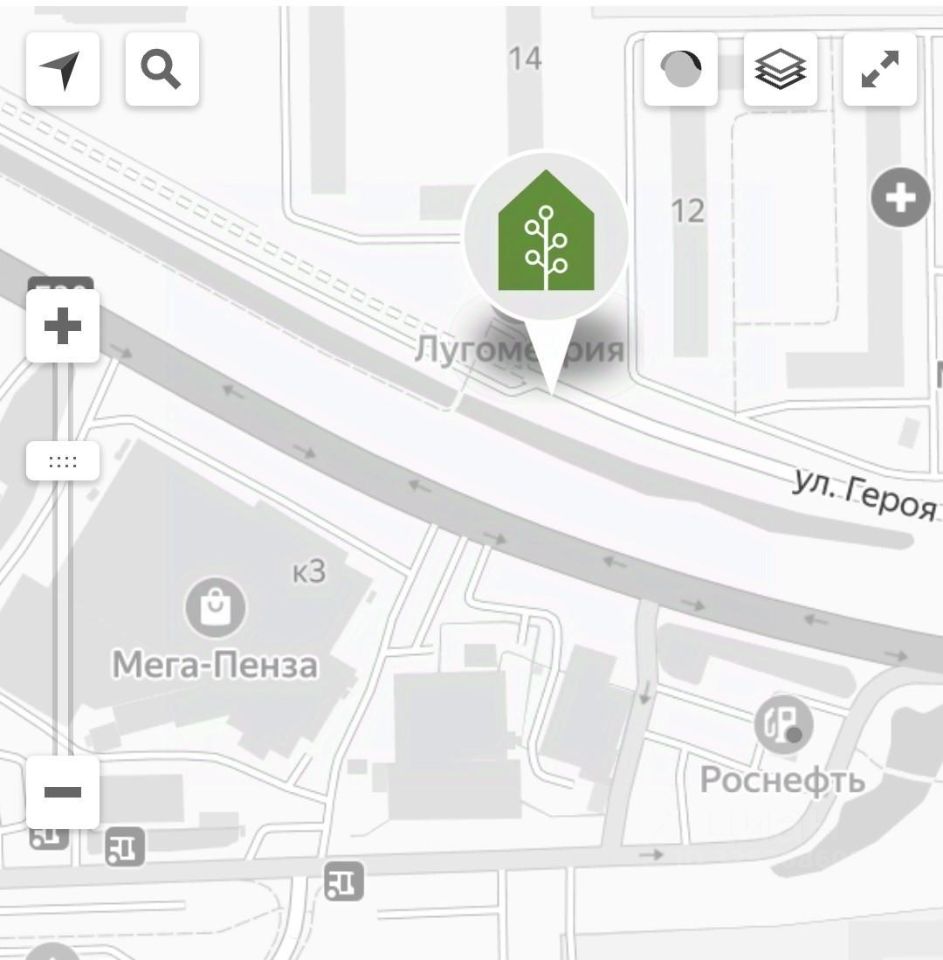Select the Мега-Пенза shopping marker
943x960 pixels.
216,607
